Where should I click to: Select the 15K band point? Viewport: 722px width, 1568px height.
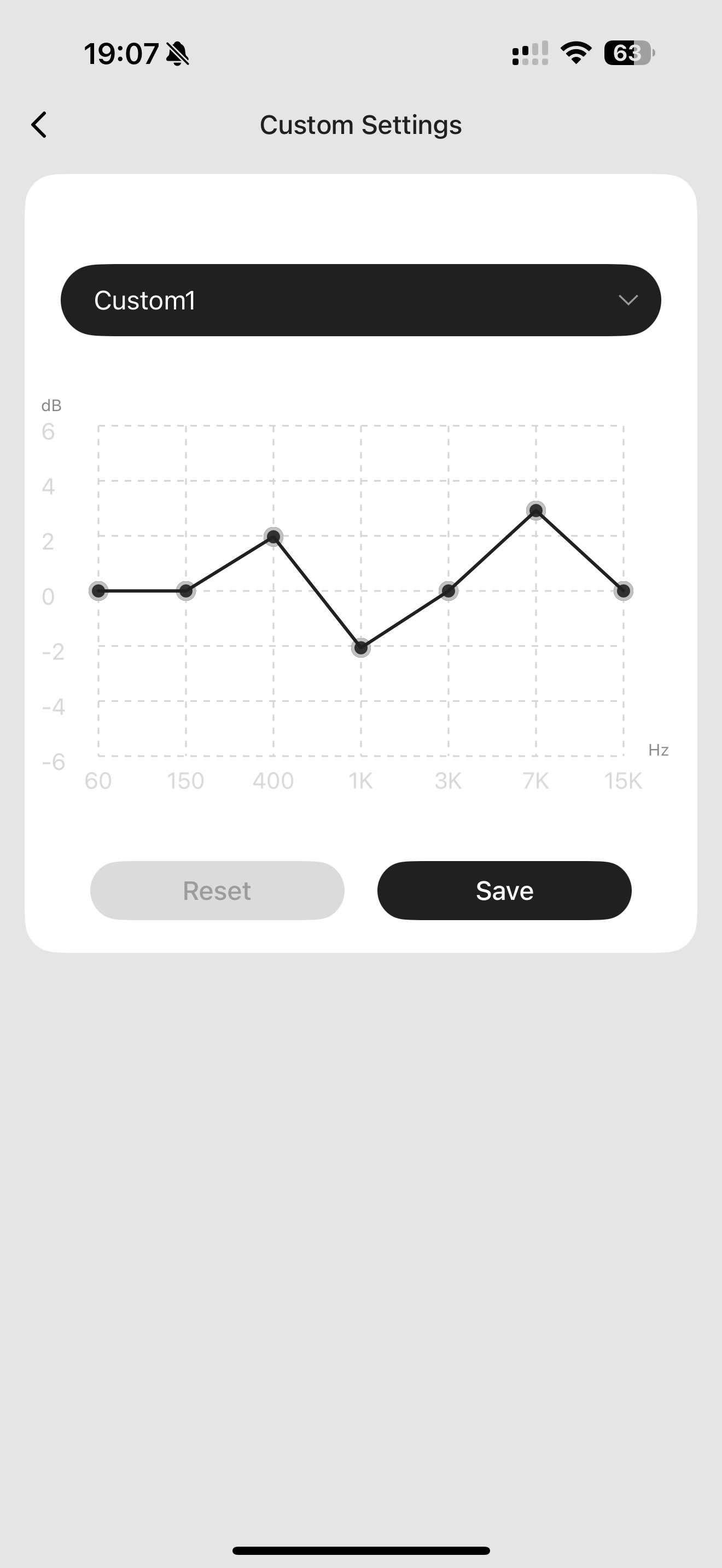[x=624, y=590]
